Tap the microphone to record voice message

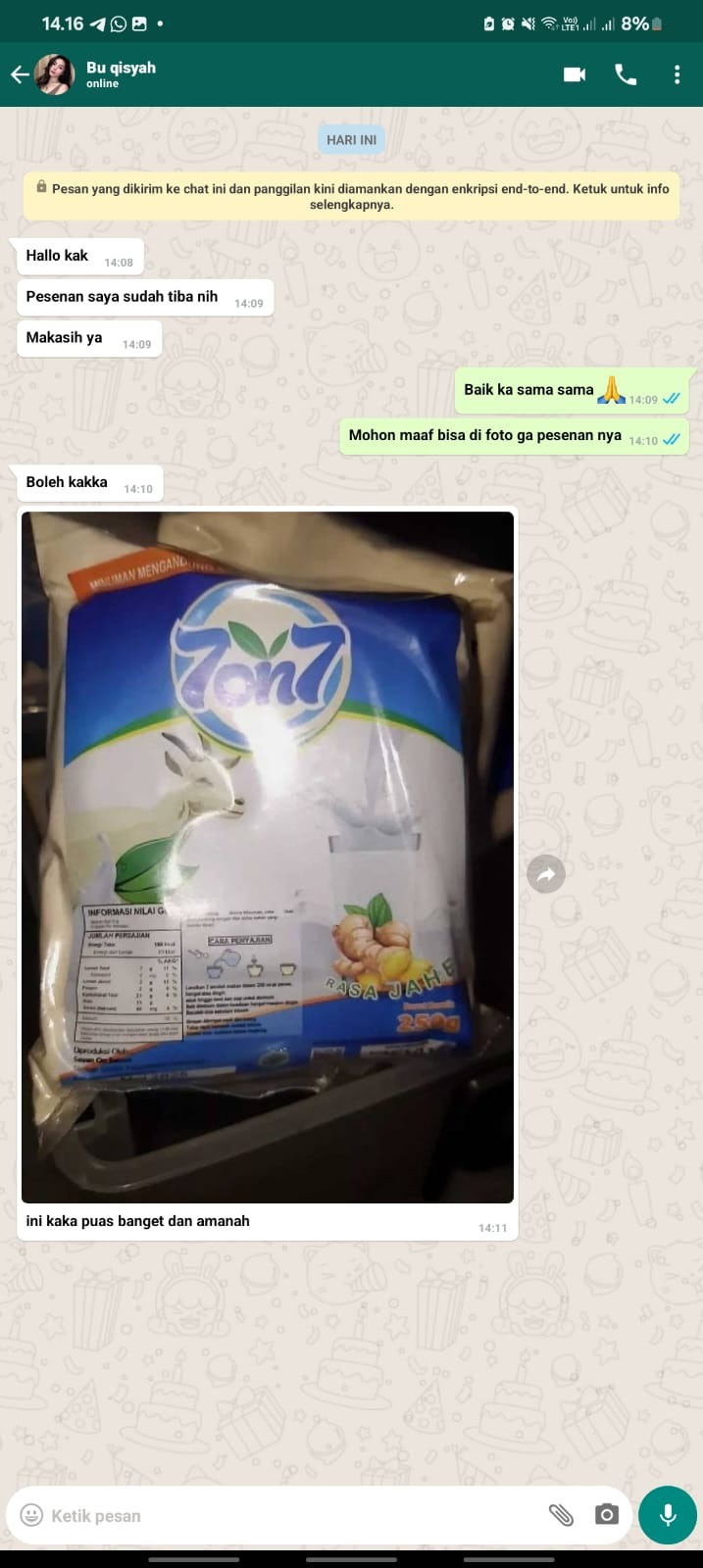[x=668, y=1515]
